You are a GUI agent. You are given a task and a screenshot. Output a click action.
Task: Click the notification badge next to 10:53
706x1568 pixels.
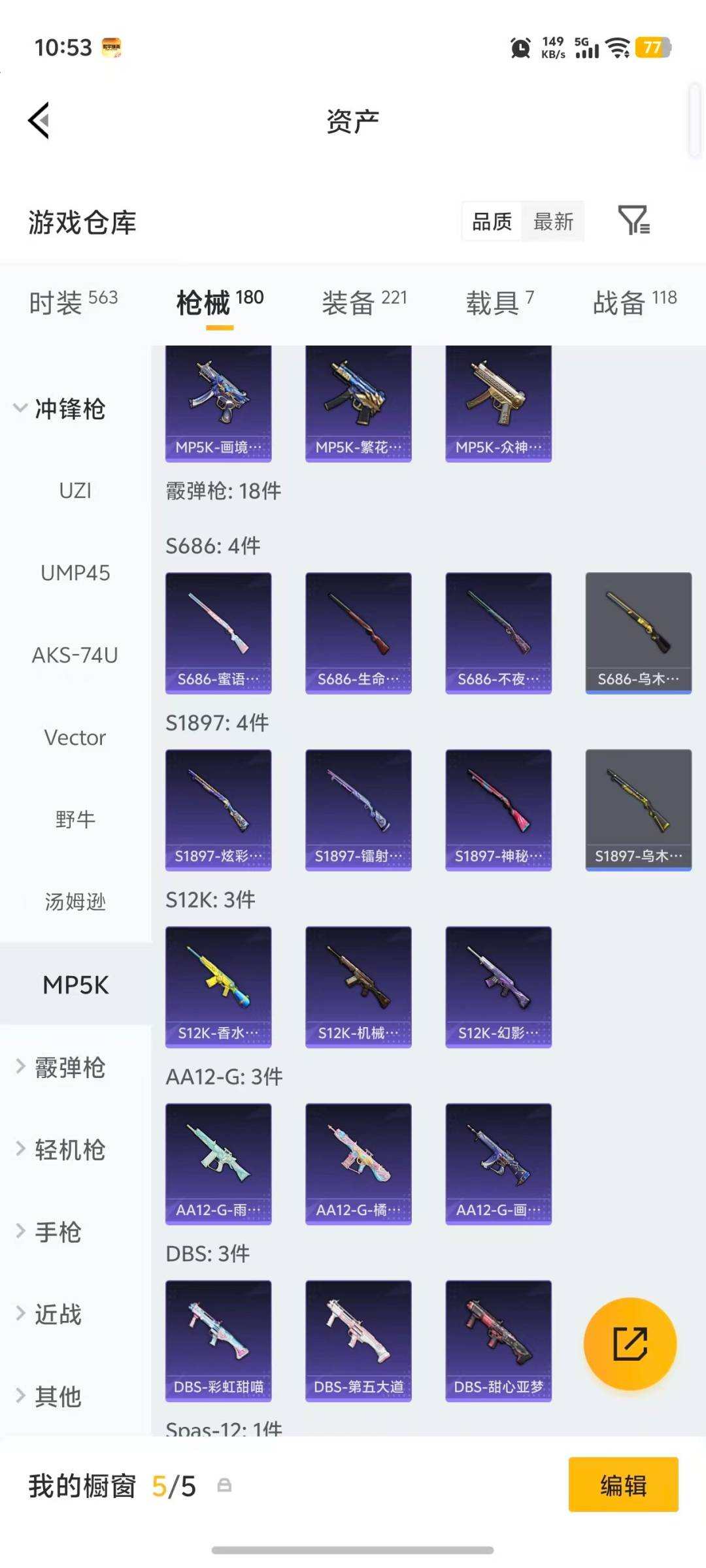point(111,47)
